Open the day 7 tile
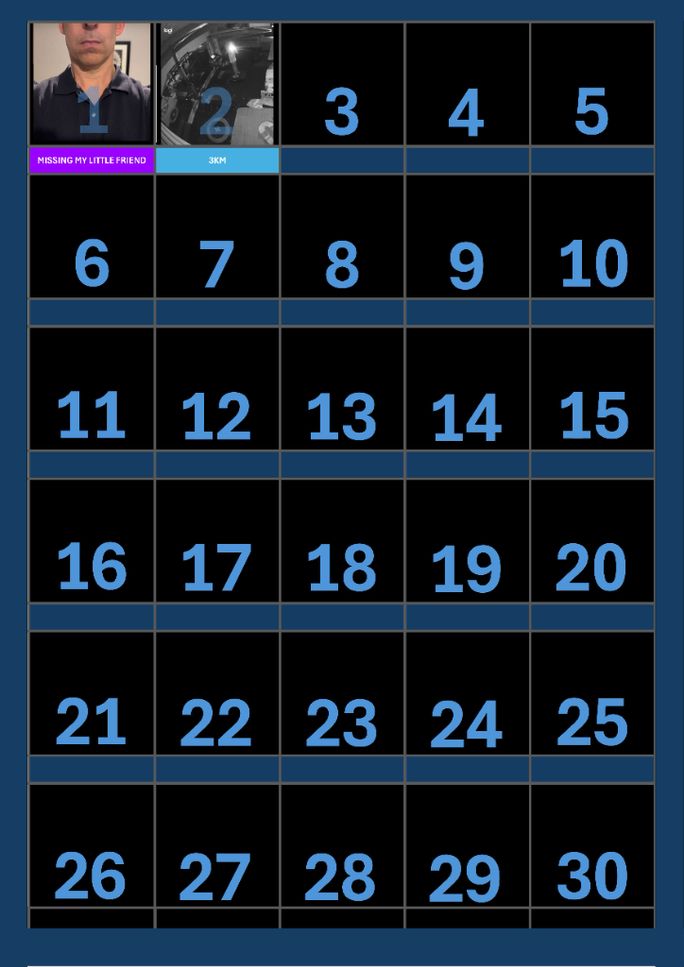The width and height of the screenshot is (684, 967). pyautogui.click(x=217, y=236)
